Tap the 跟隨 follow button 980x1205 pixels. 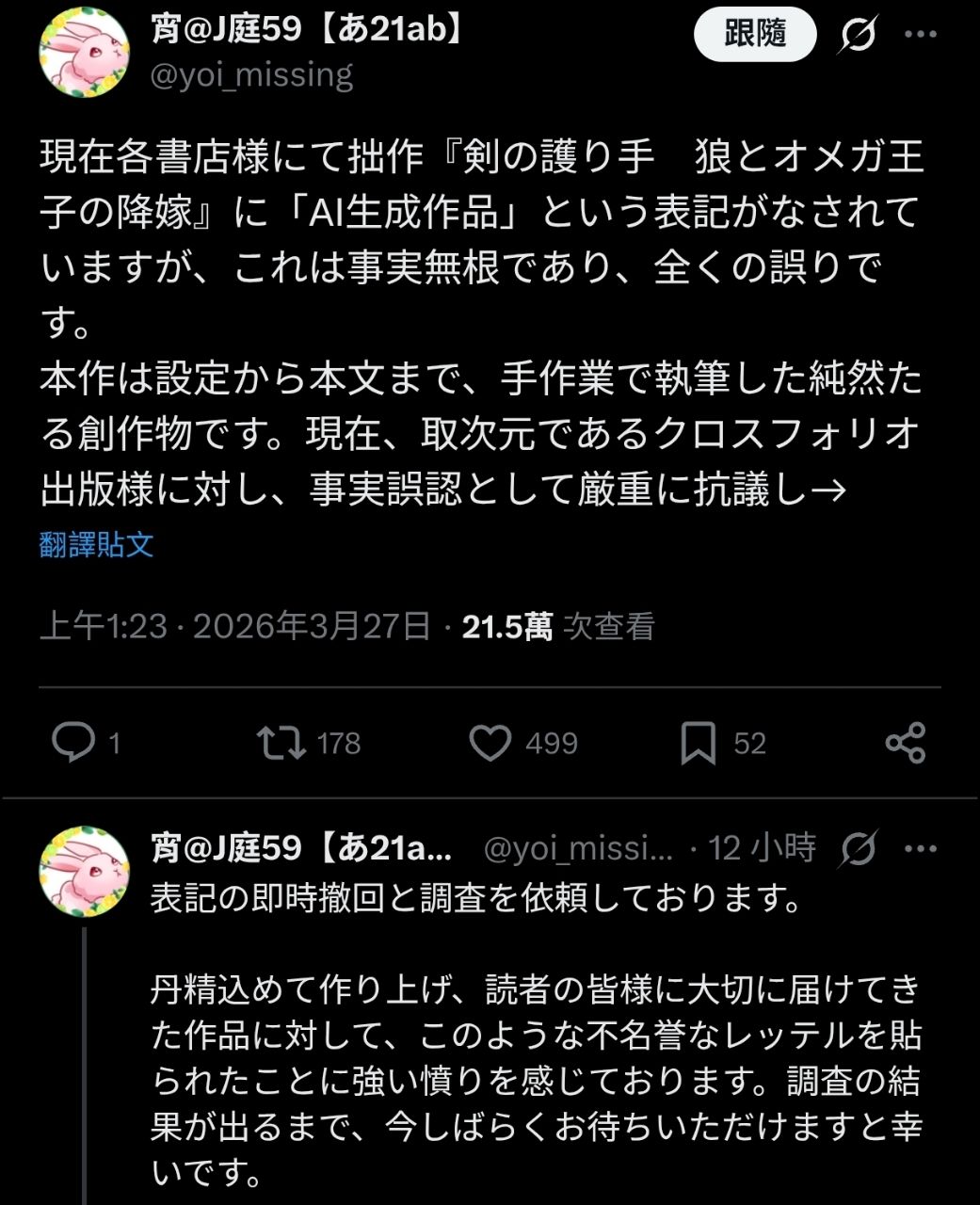point(755,35)
